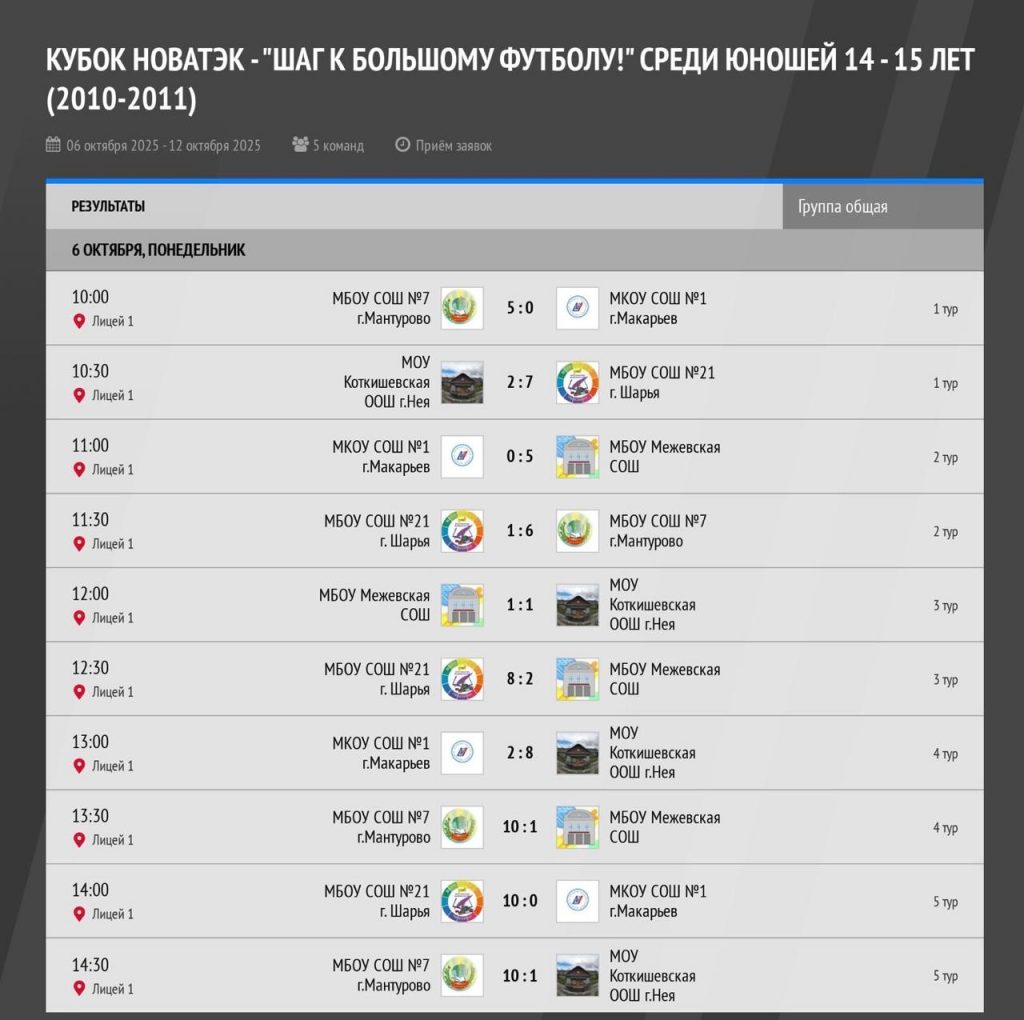Viewport: 1024px width, 1020px height.
Task: Open МБОУ СОШ №7 team in 10:00 match
Action: (x=380, y=308)
